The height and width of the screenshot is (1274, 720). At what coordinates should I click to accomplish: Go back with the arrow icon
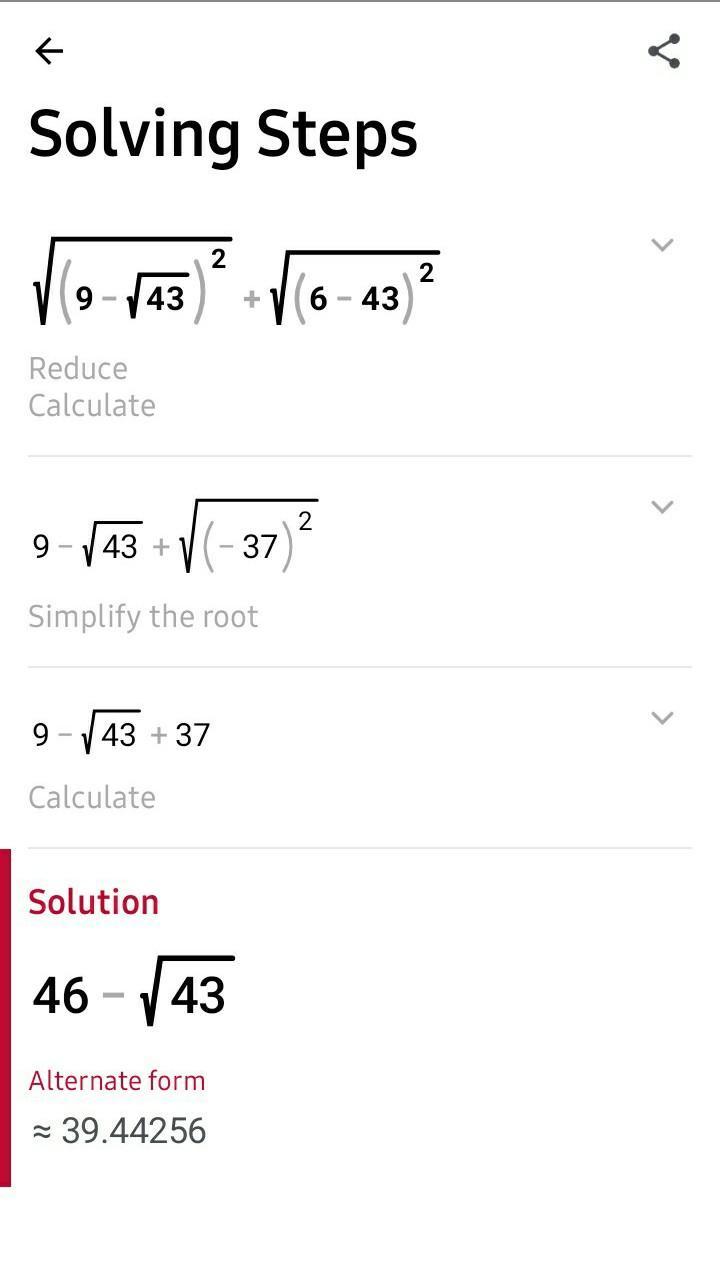[48, 51]
